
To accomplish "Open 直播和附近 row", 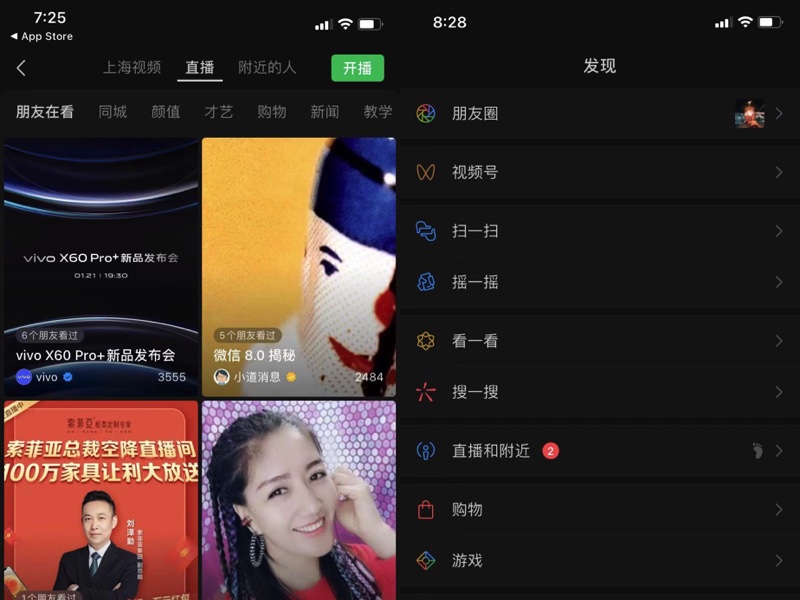I will (600, 451).
